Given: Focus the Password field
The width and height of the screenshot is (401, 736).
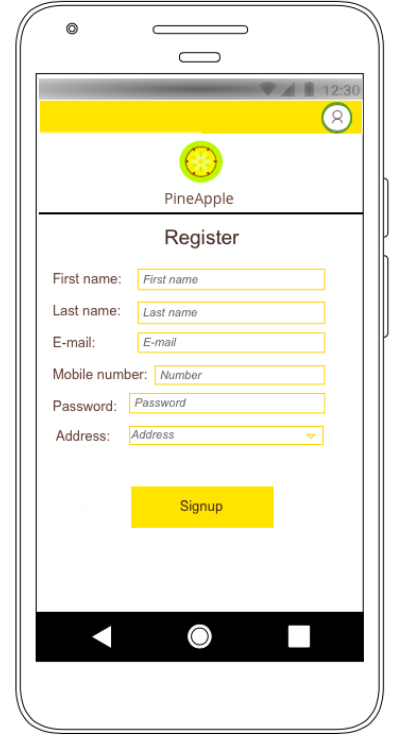Looking at the screenshot, I should click(227, 403).
